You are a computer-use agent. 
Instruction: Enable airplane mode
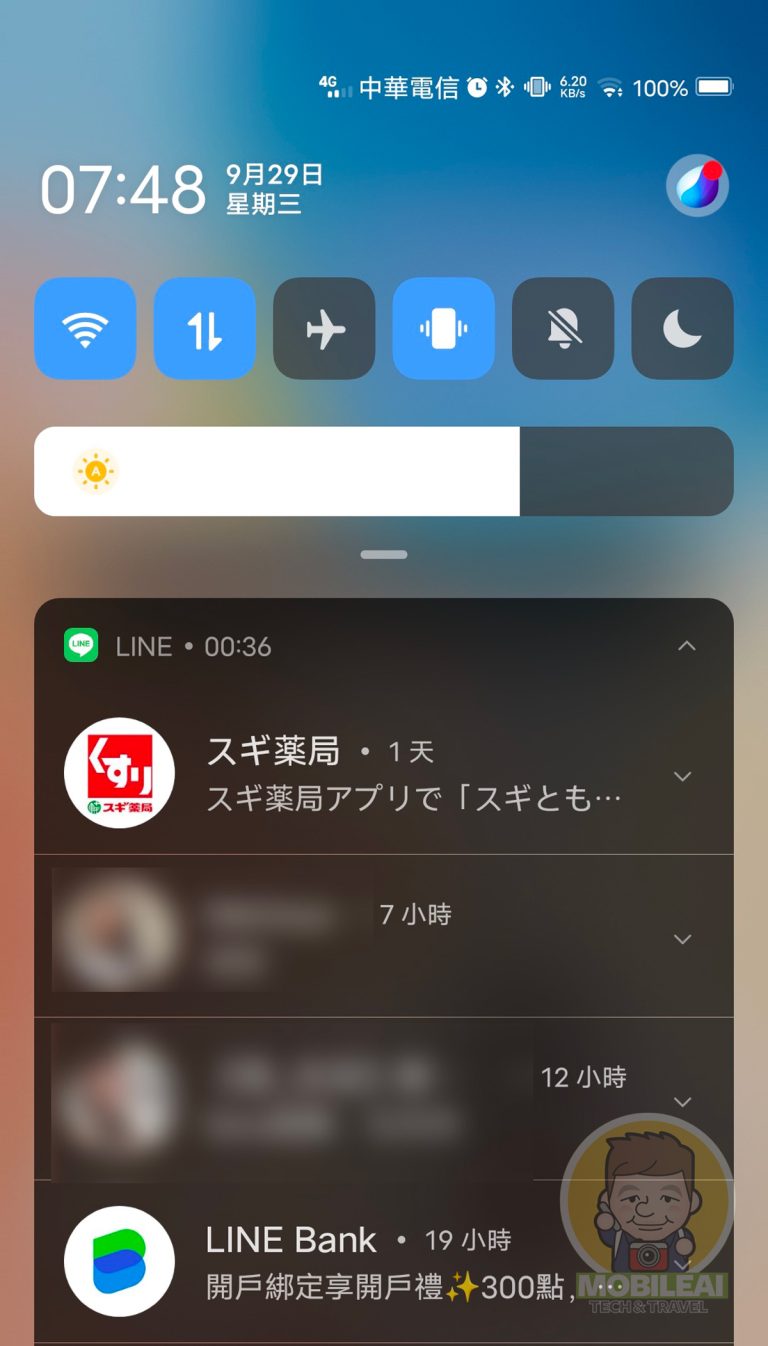click(324, 328)
